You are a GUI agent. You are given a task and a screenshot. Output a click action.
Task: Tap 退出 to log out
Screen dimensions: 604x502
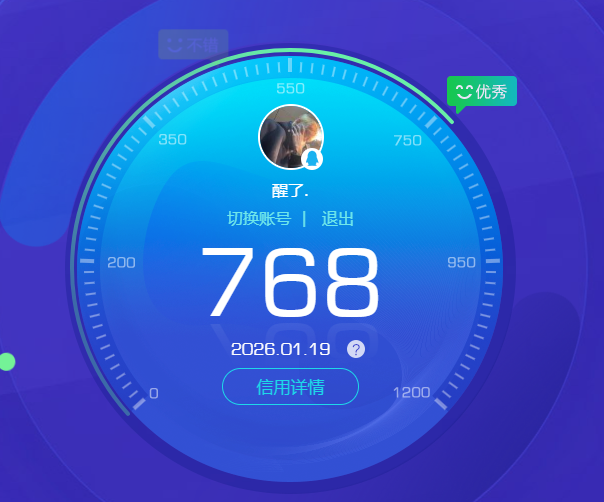click(337, 219)
